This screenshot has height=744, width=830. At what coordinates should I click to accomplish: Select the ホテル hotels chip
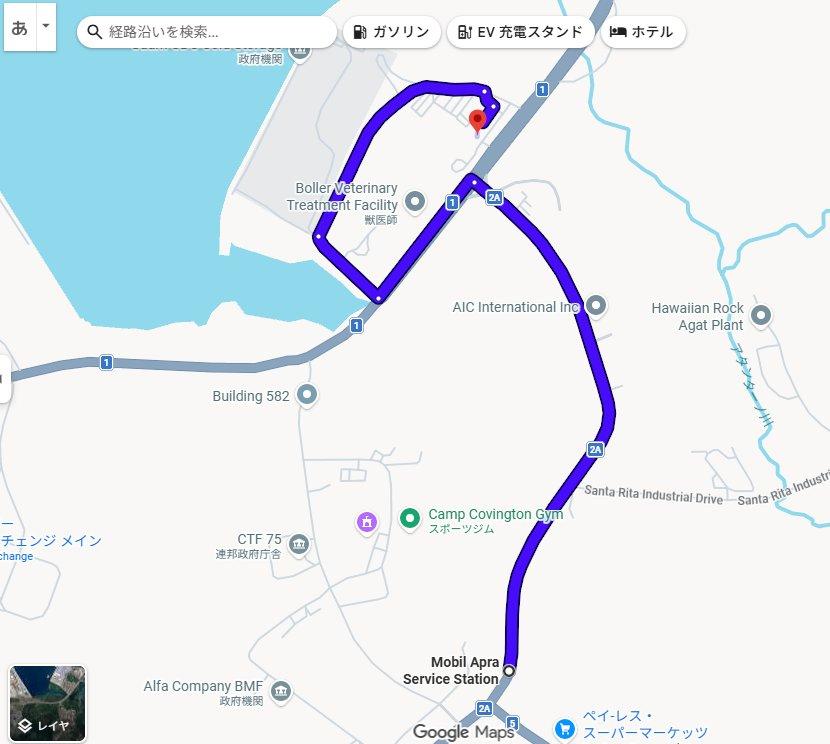(642, 32)
